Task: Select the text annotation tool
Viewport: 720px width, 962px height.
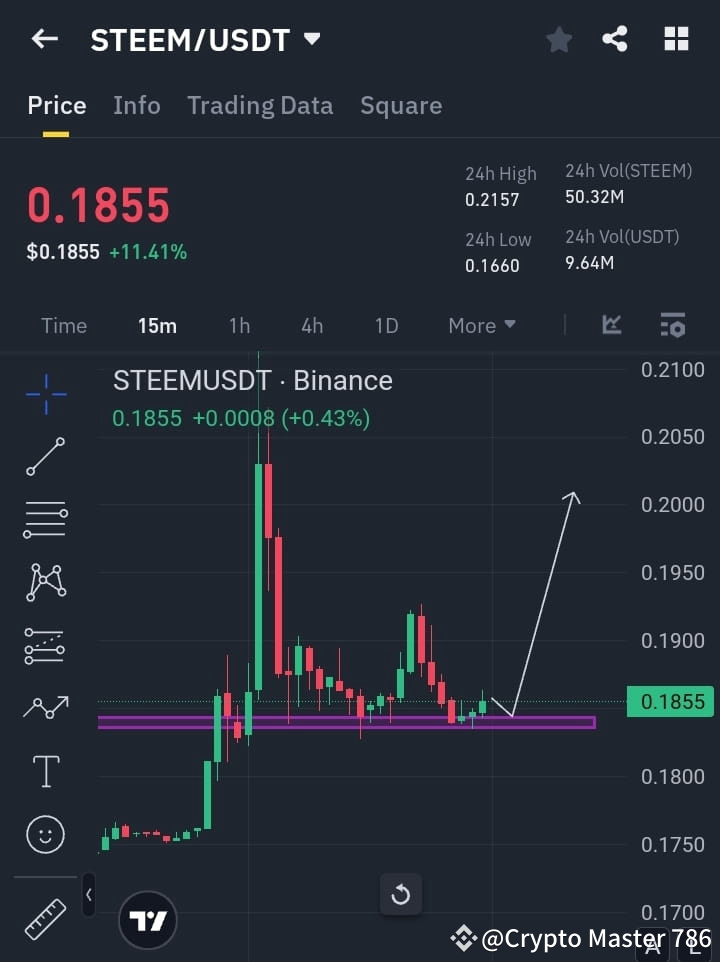Action: tap(45, 771)
